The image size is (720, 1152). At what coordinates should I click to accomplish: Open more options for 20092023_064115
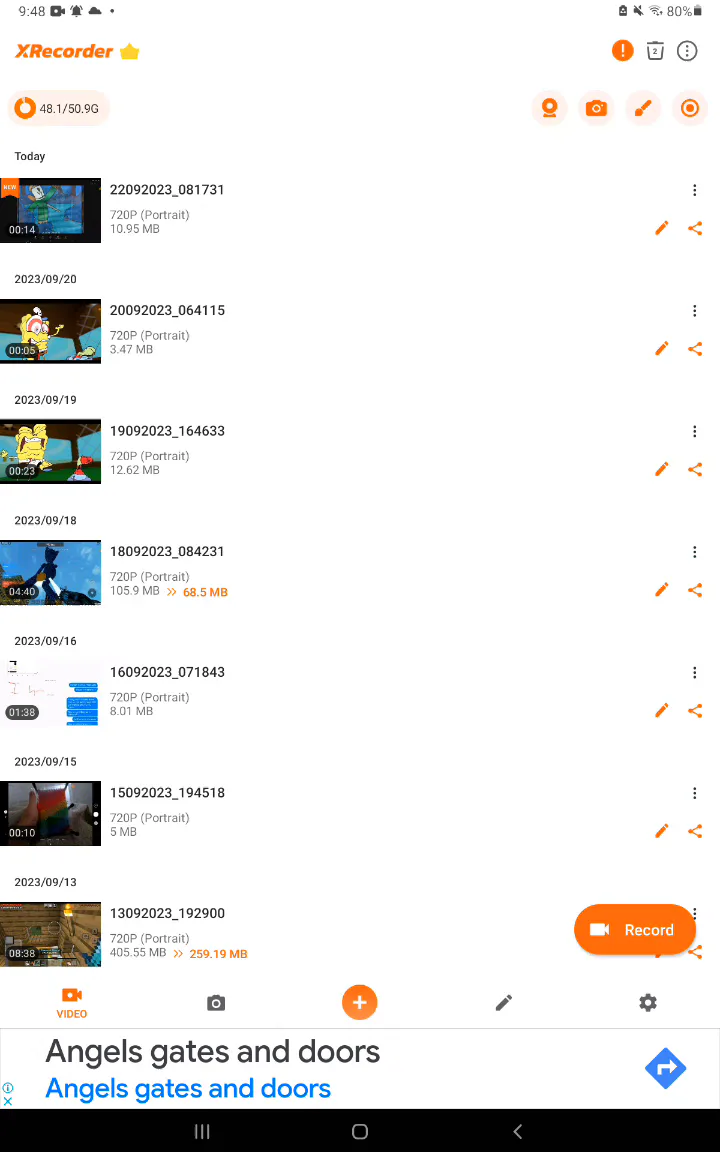pos(694,311)
